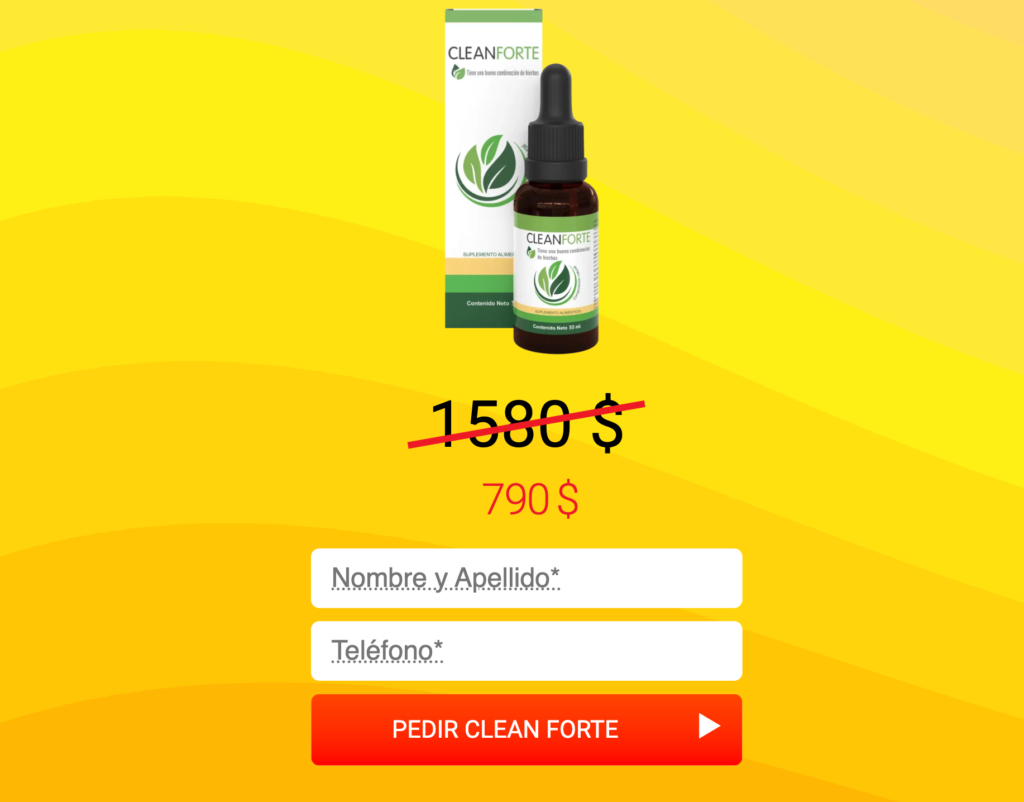
Task: Focus the Teléfono input field
Action: [x=526, y=651]
